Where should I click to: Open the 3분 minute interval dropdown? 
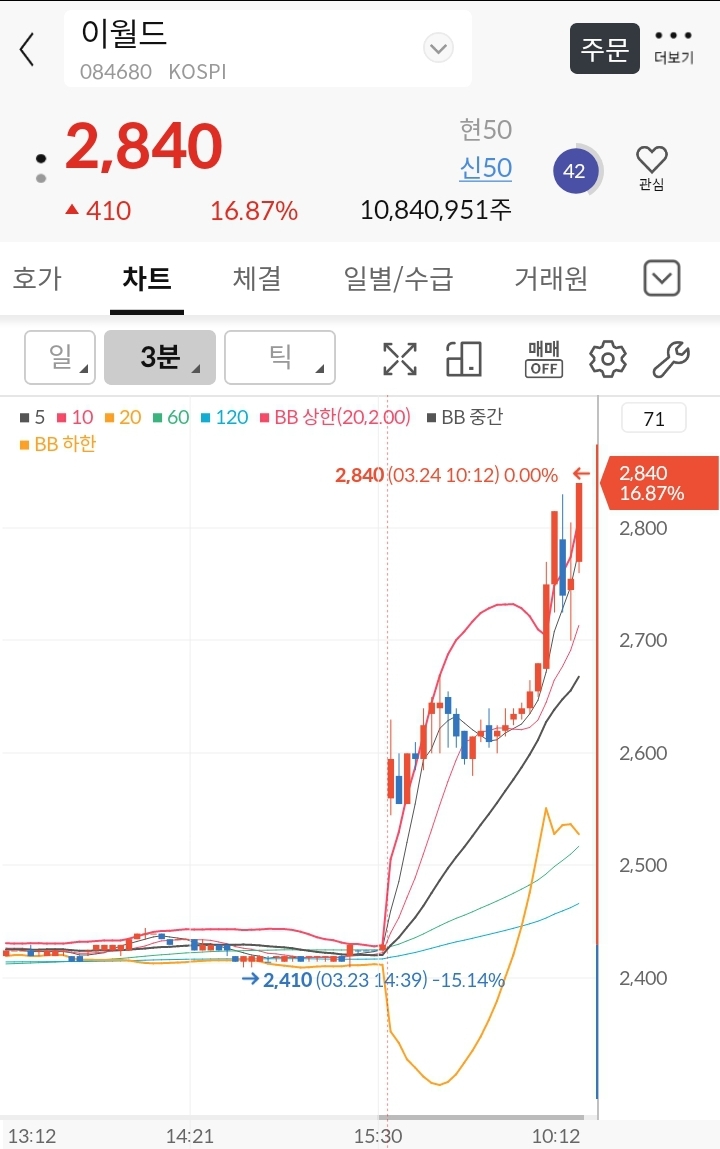coord(160,357)
